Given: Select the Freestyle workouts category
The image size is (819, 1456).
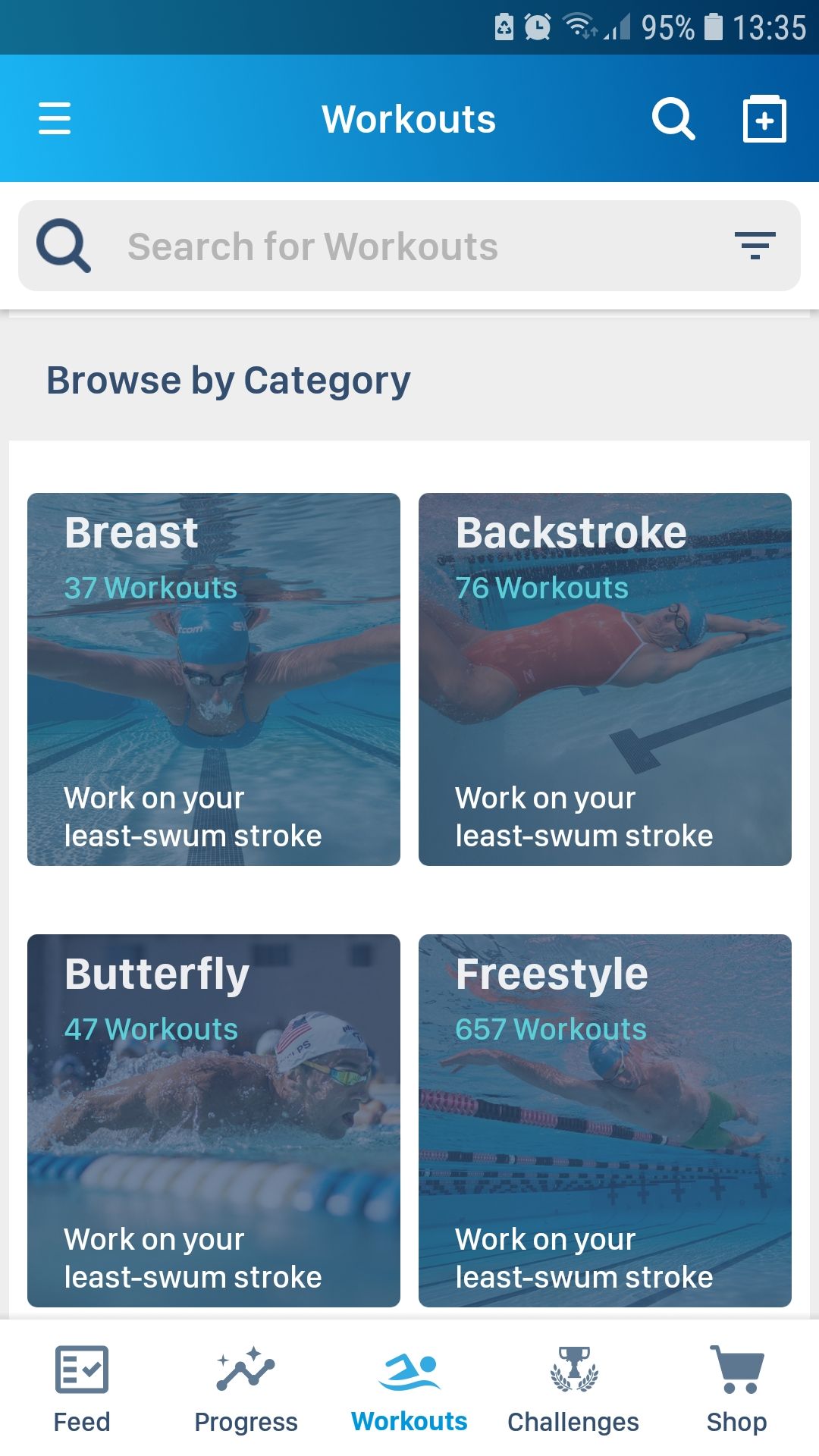Looking at the screenshot, I should pyautogui.click(x=605, y=1121).
